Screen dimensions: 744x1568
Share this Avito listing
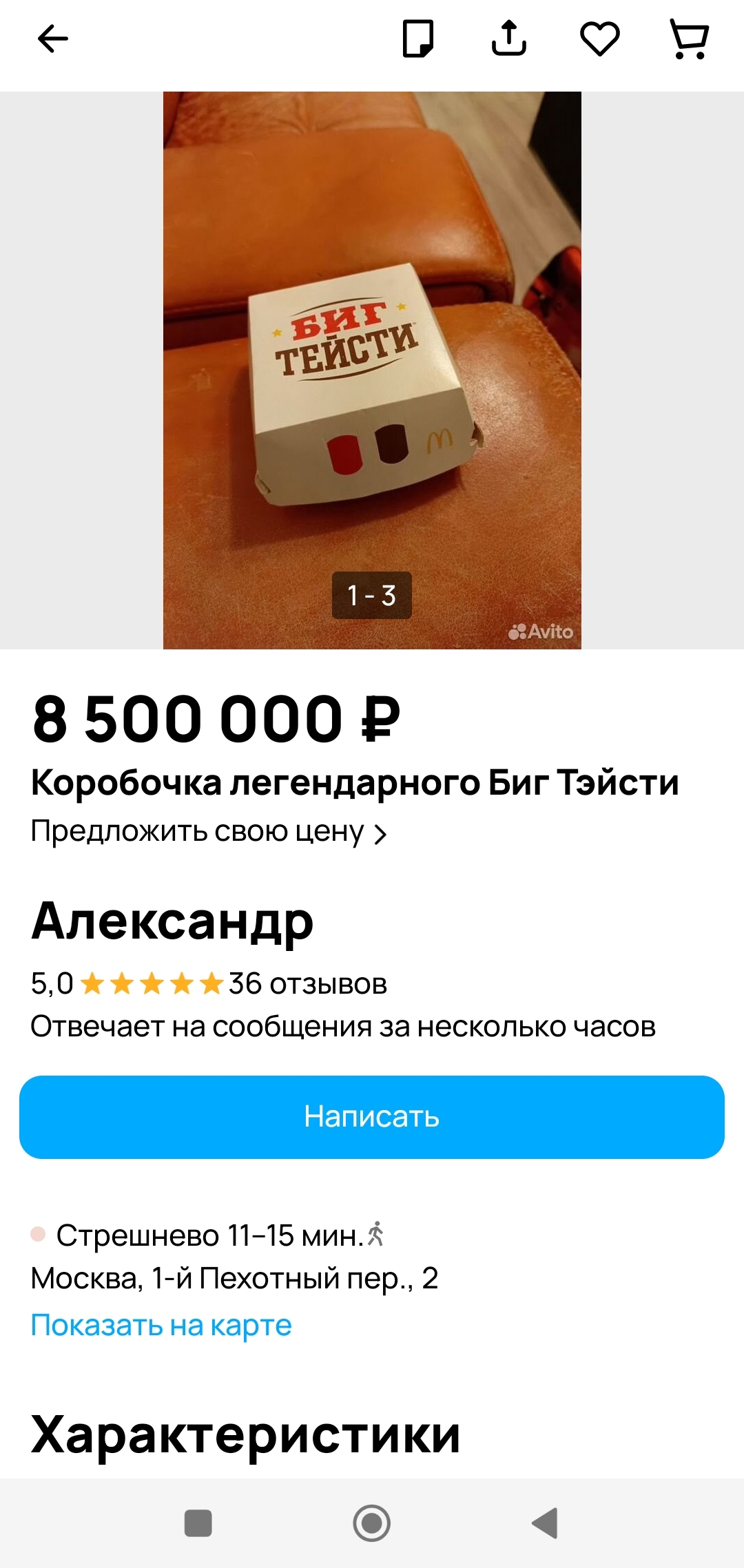tap(508, 39)
